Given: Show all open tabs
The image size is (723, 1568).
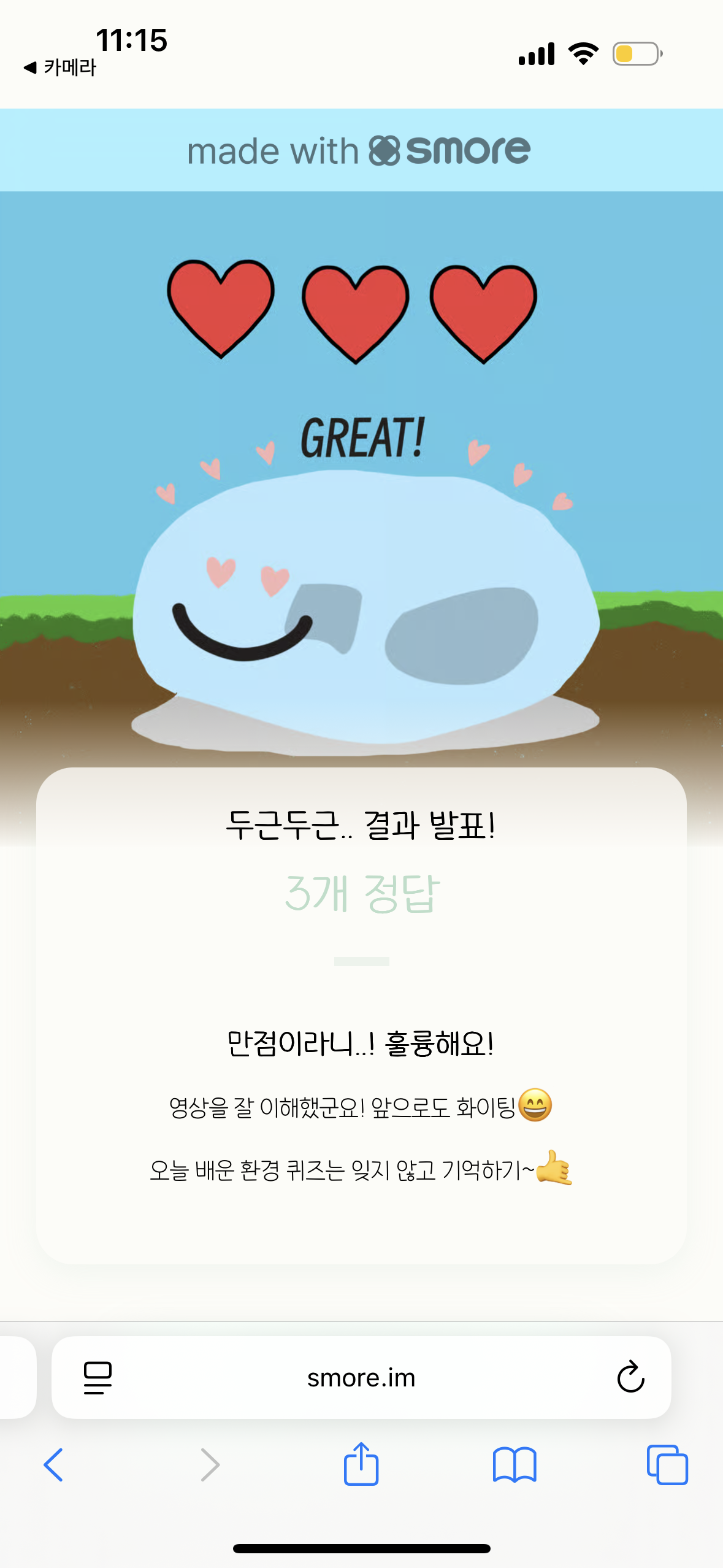Looking at the screenshot, I should (x=667, y=1465).
